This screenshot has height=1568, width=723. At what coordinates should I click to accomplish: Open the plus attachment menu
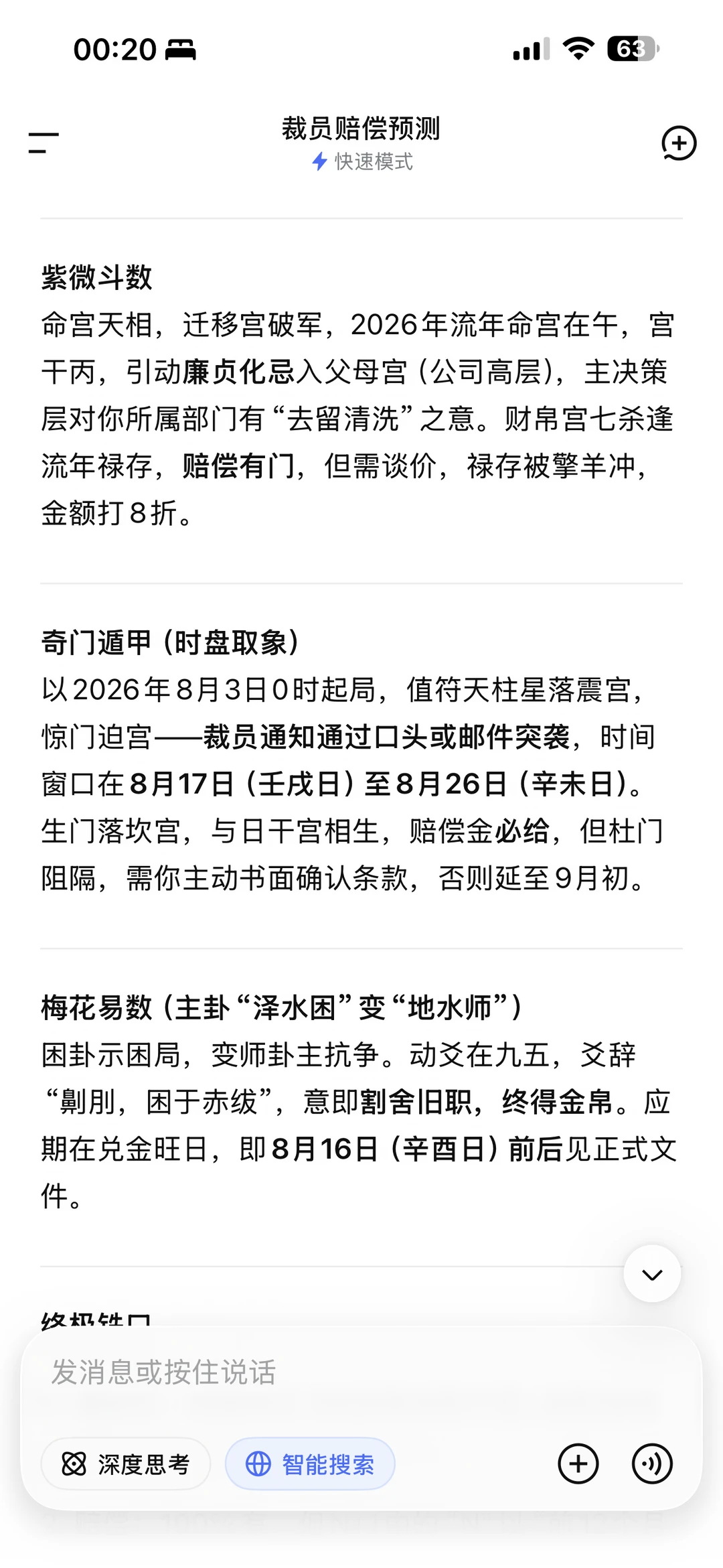click(x=578, y=1464)
